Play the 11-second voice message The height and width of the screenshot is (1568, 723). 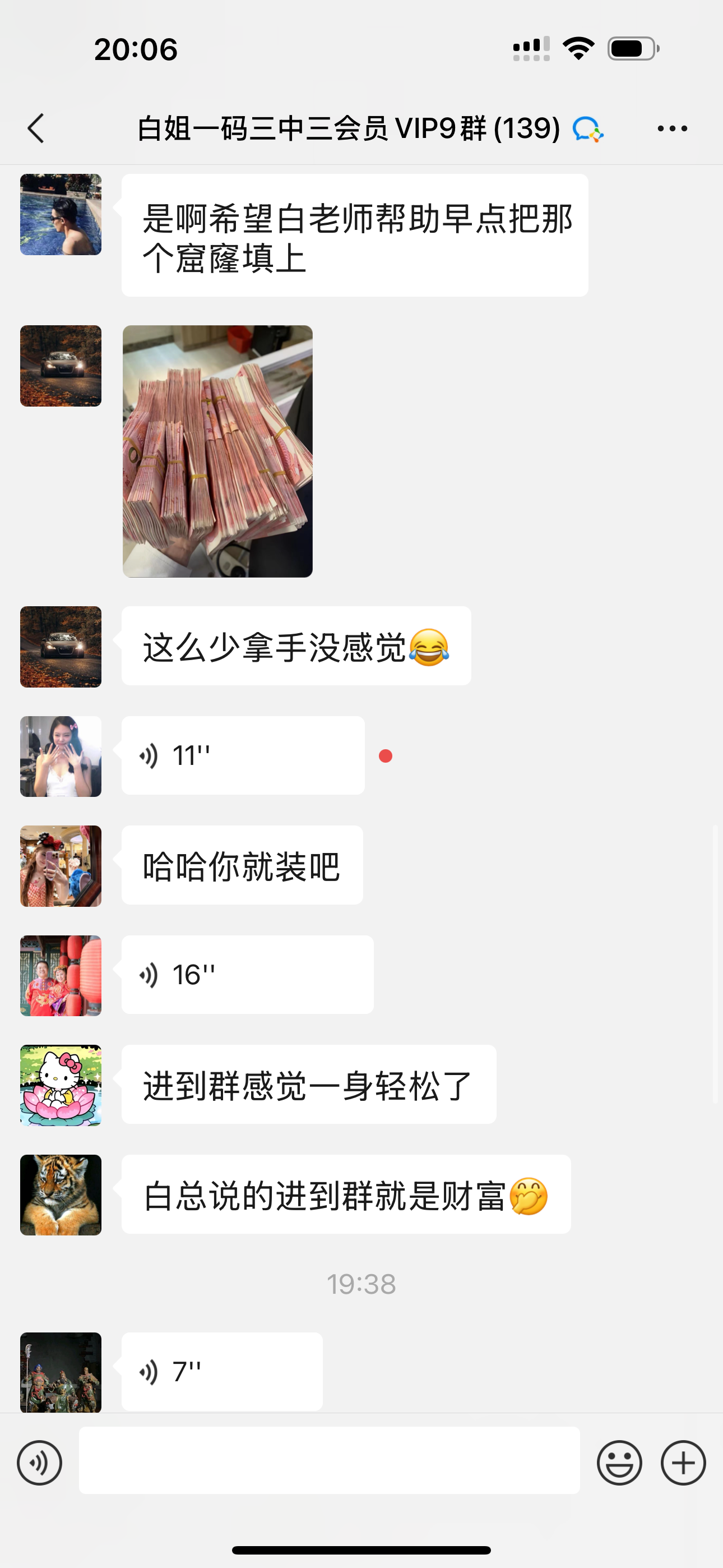[242, 755]
